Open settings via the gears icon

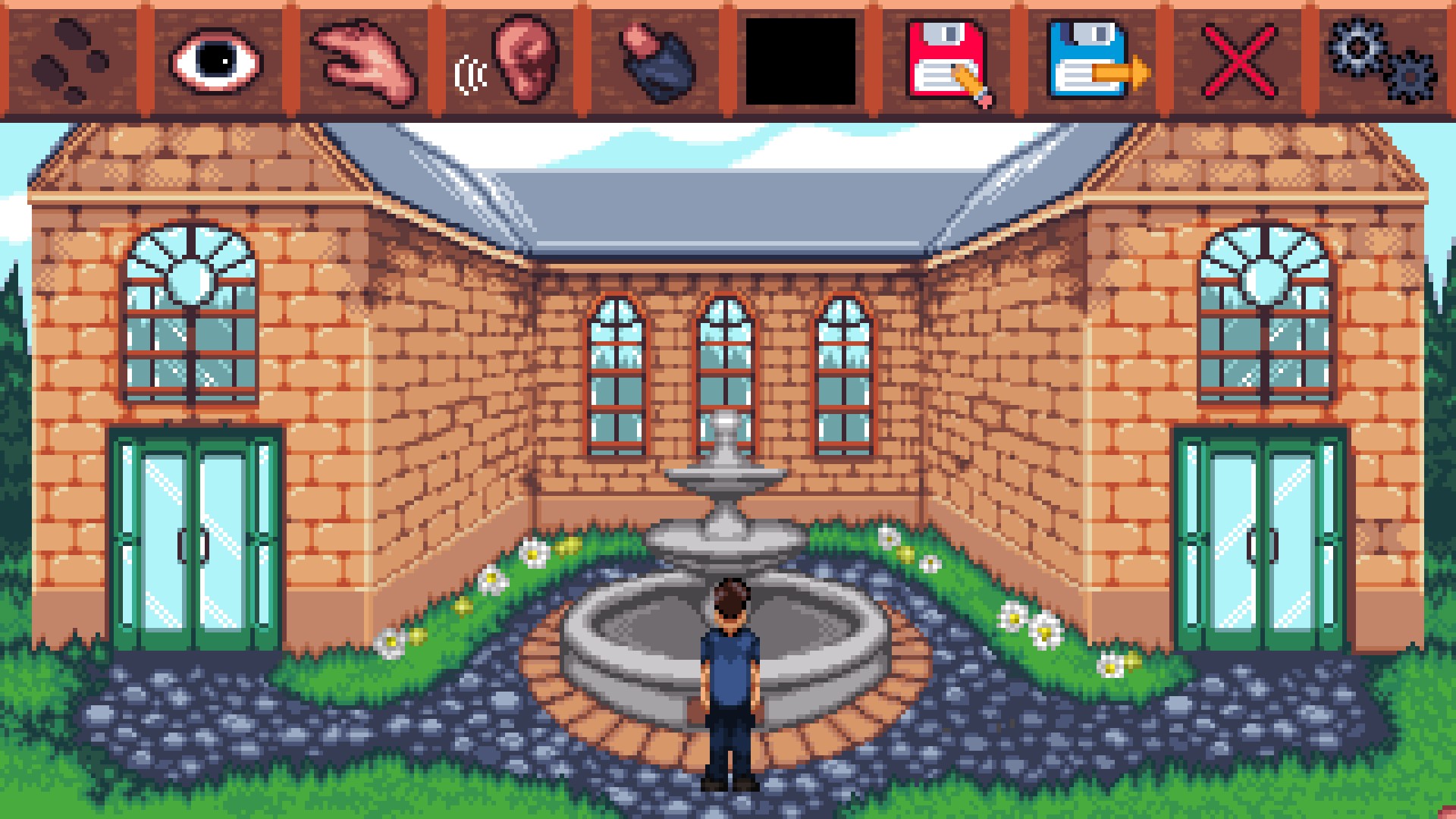click(1382, 61)
